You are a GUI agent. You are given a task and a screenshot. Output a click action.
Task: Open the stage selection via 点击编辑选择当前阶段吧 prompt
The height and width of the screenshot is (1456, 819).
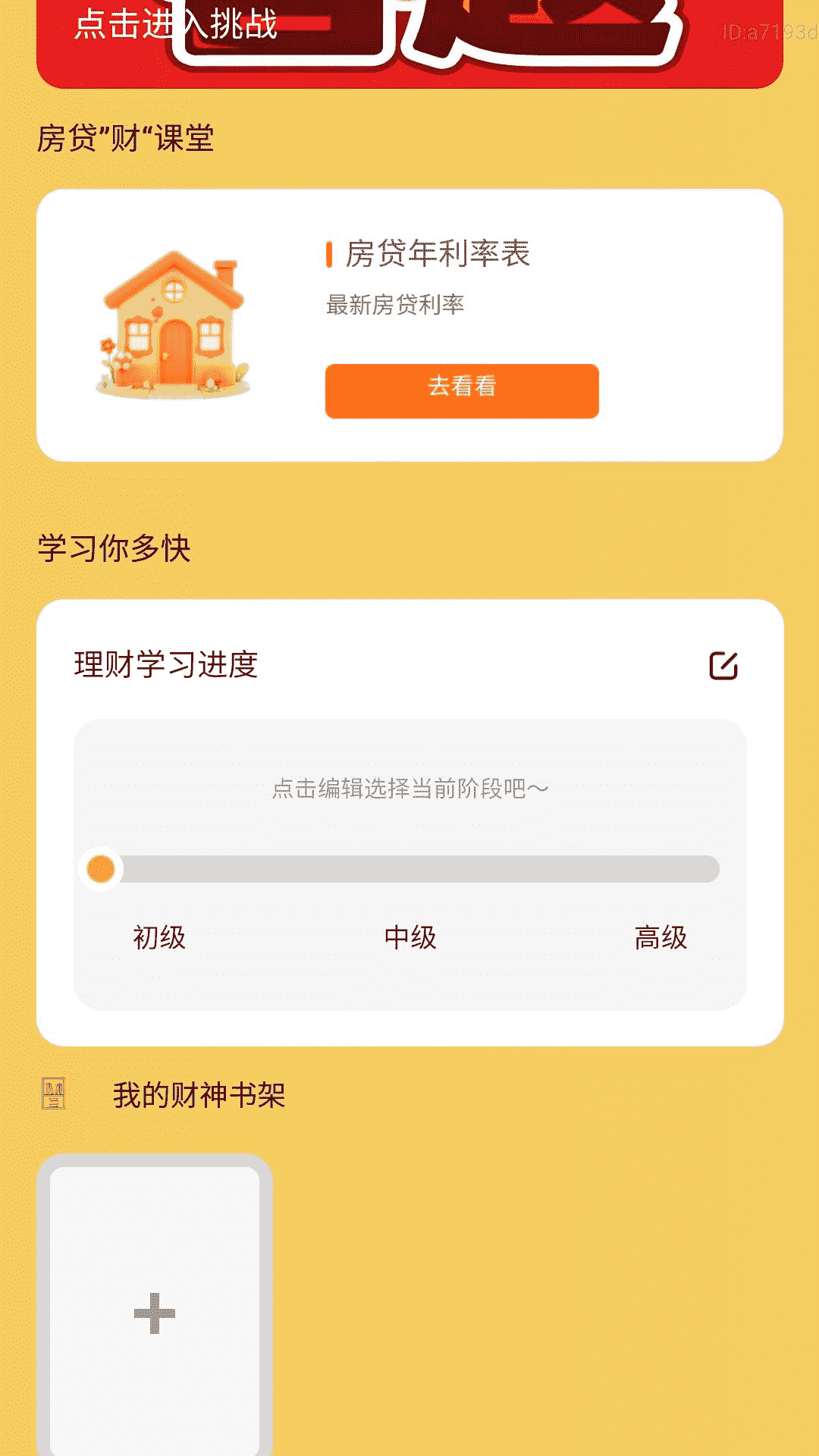coord(409,789)
